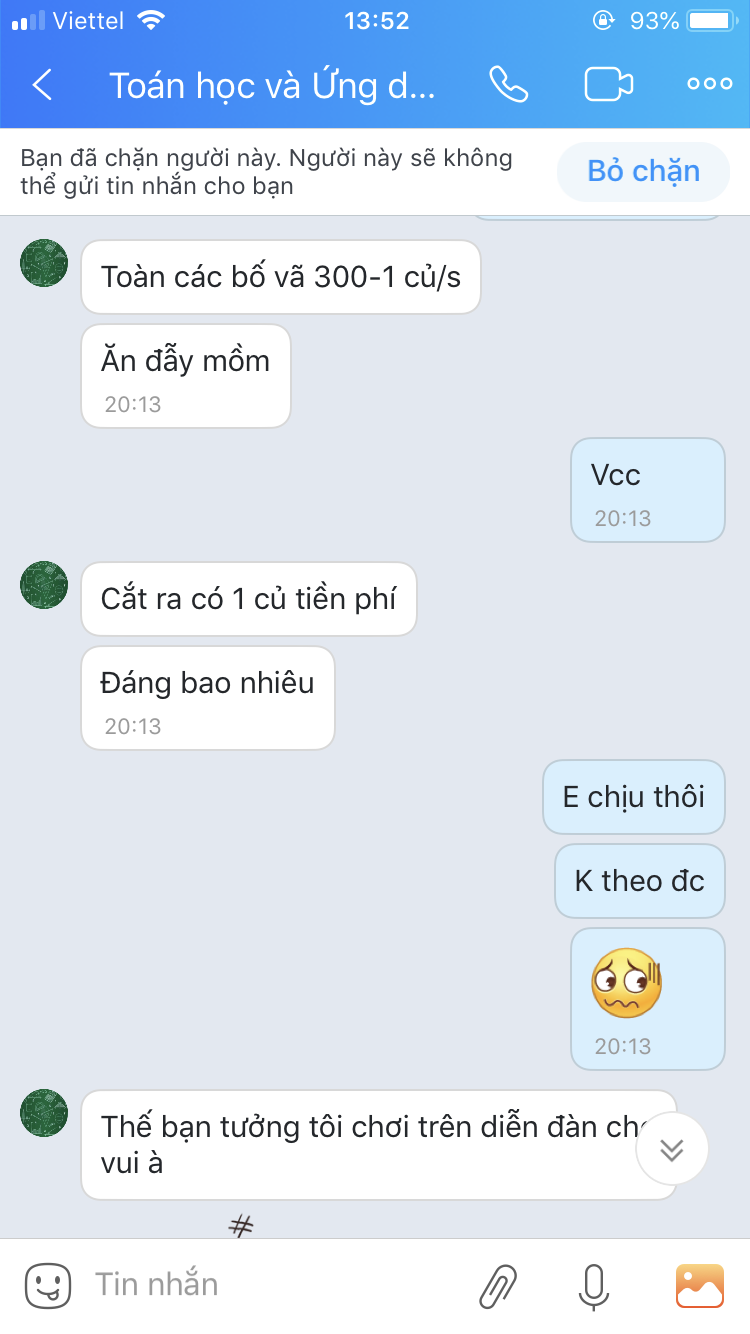Screen dimensions: 750x1334
Task: Jump to the latest messages
Action: tap(672, 1149)
